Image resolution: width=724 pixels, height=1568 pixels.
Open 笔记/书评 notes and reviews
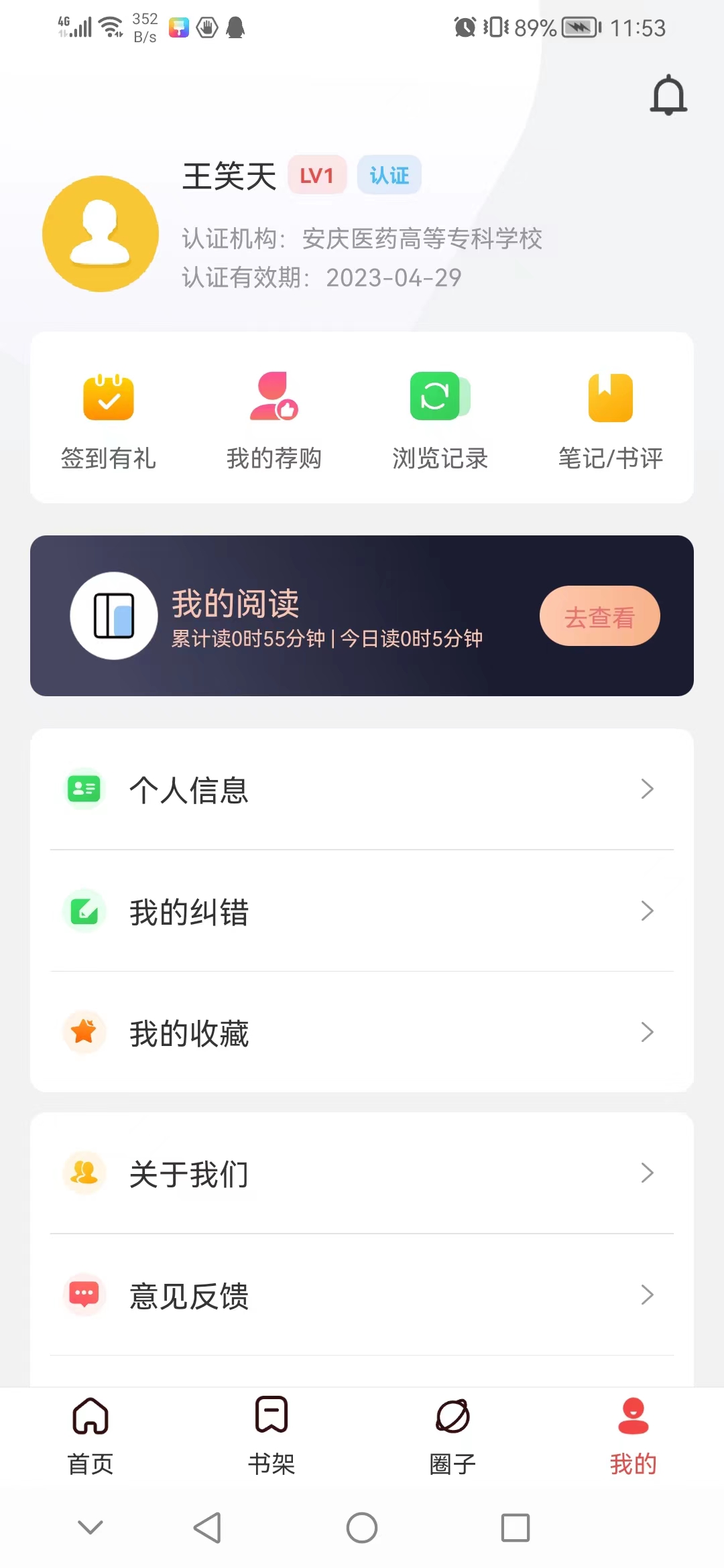click(610, 420)
